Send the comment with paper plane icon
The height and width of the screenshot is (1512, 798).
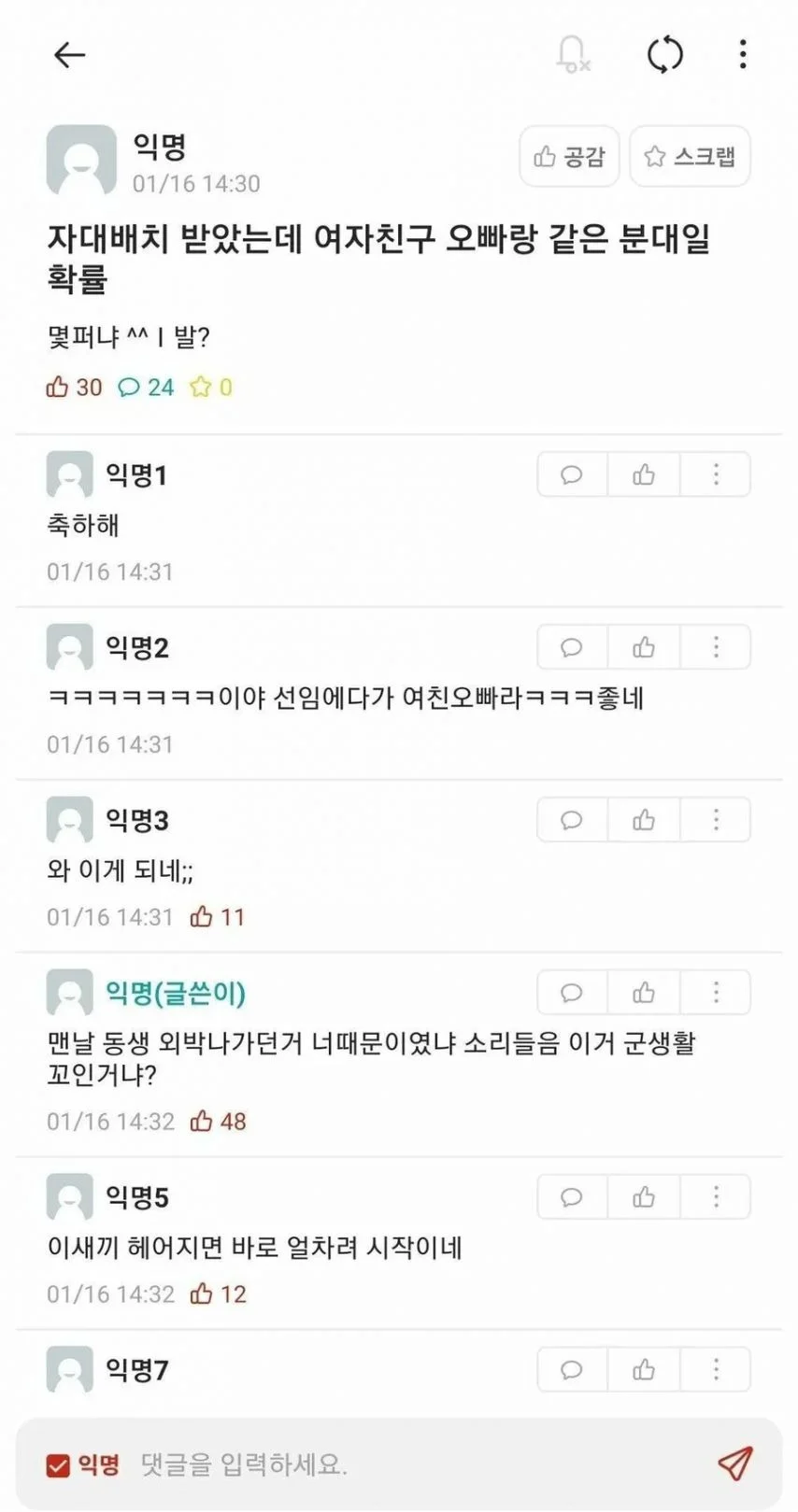coord(735,1463)
